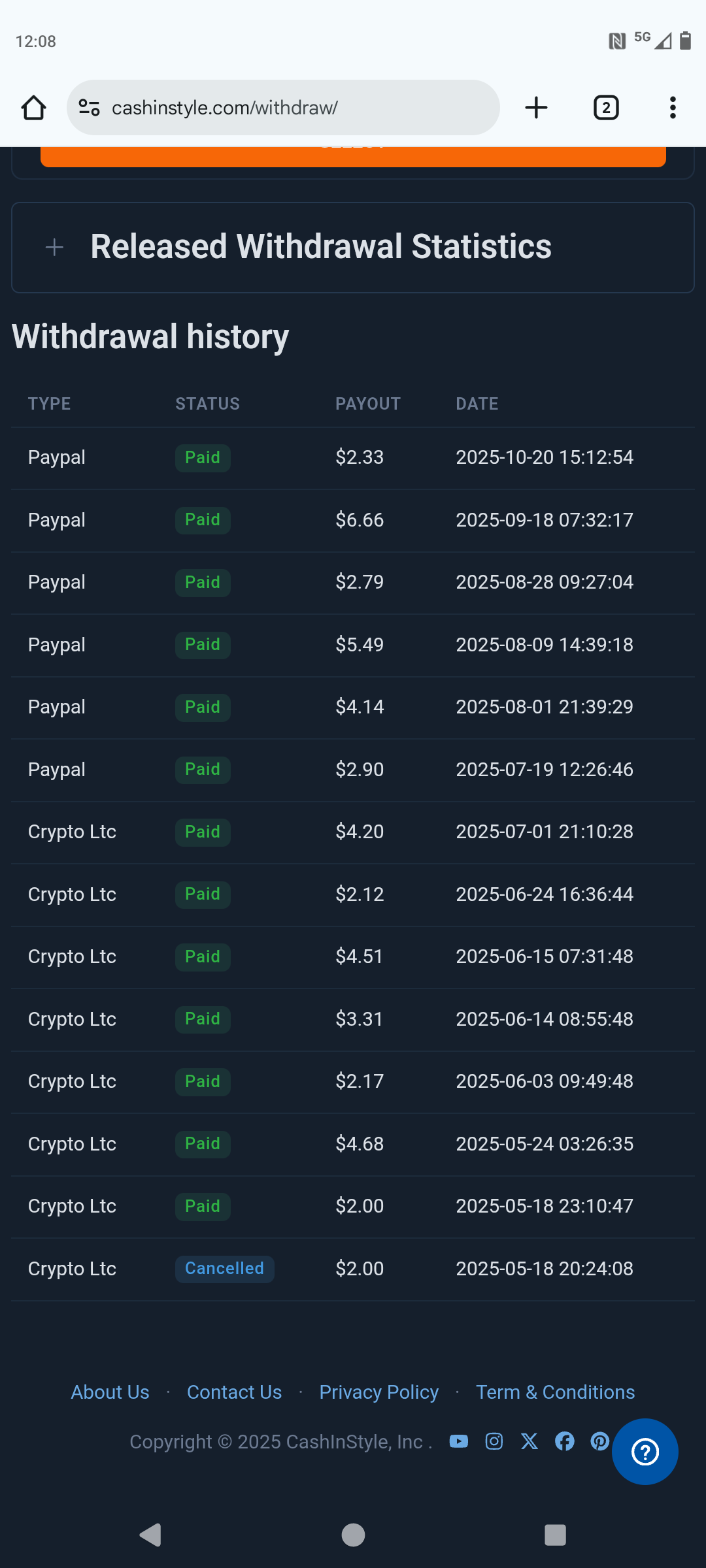
Task: Open the tab switcher showing 2 tabs
Action: [x=606, y=108]
